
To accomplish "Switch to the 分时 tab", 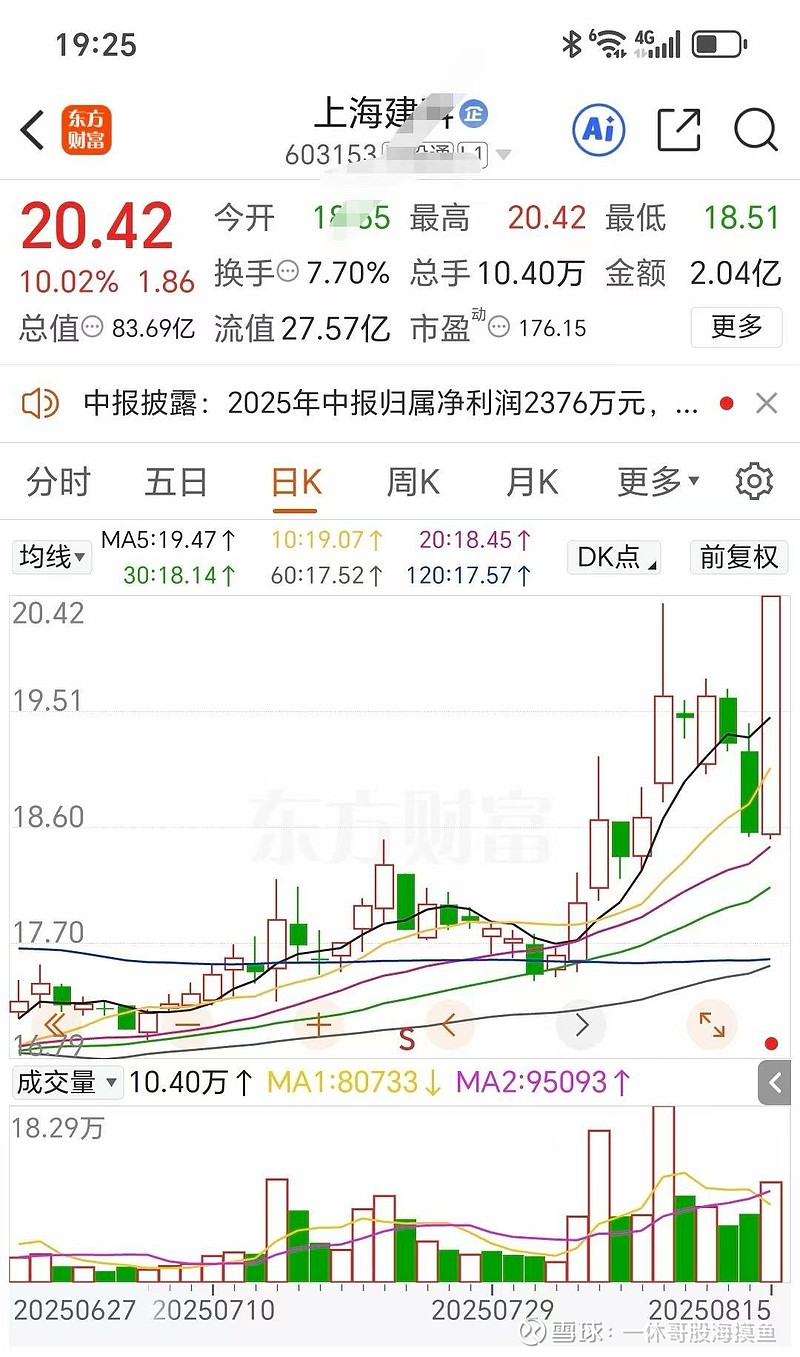I will click(x=59, y=482).
